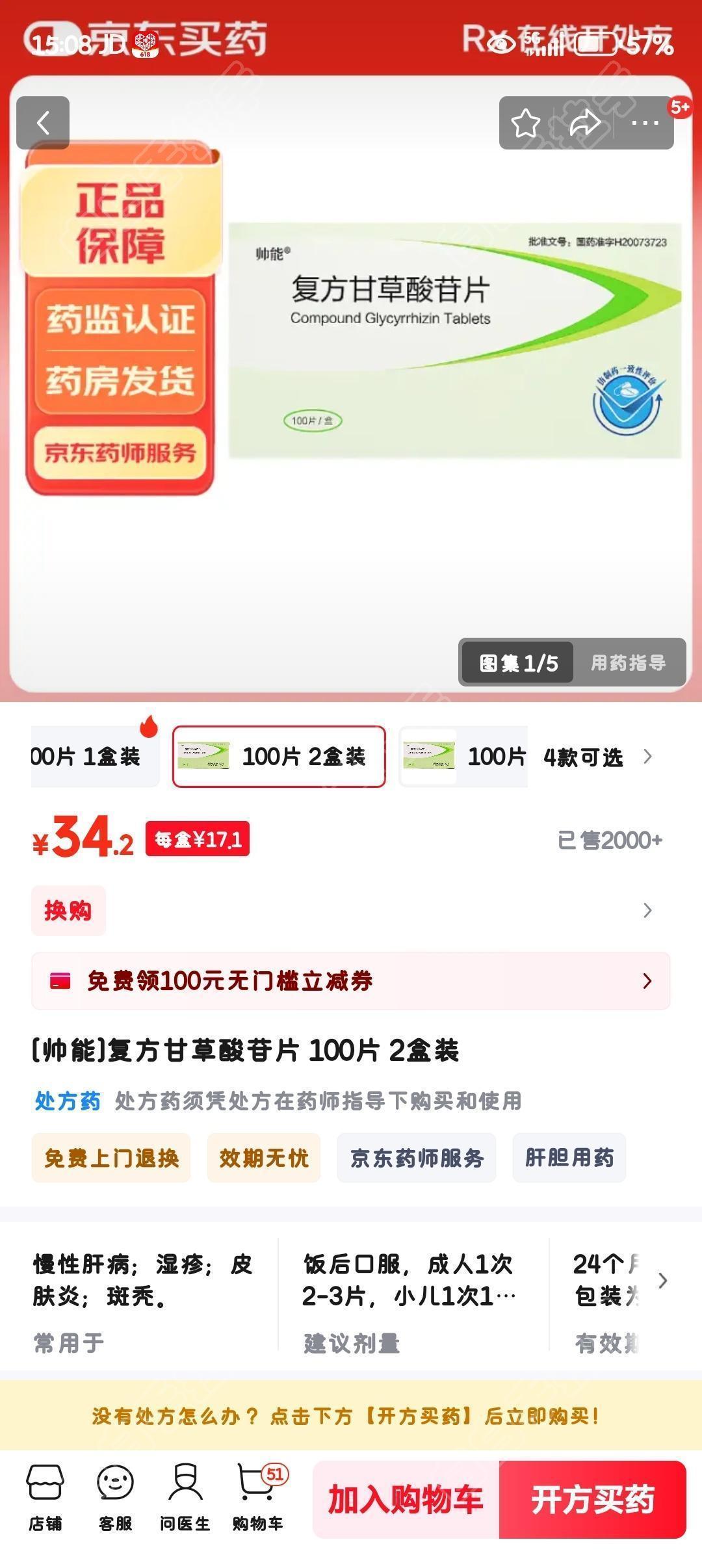This screenshot has width=702, height=1568.
Task: Select the 图集 1/5 gallery tab
Action: pos(518,662)
